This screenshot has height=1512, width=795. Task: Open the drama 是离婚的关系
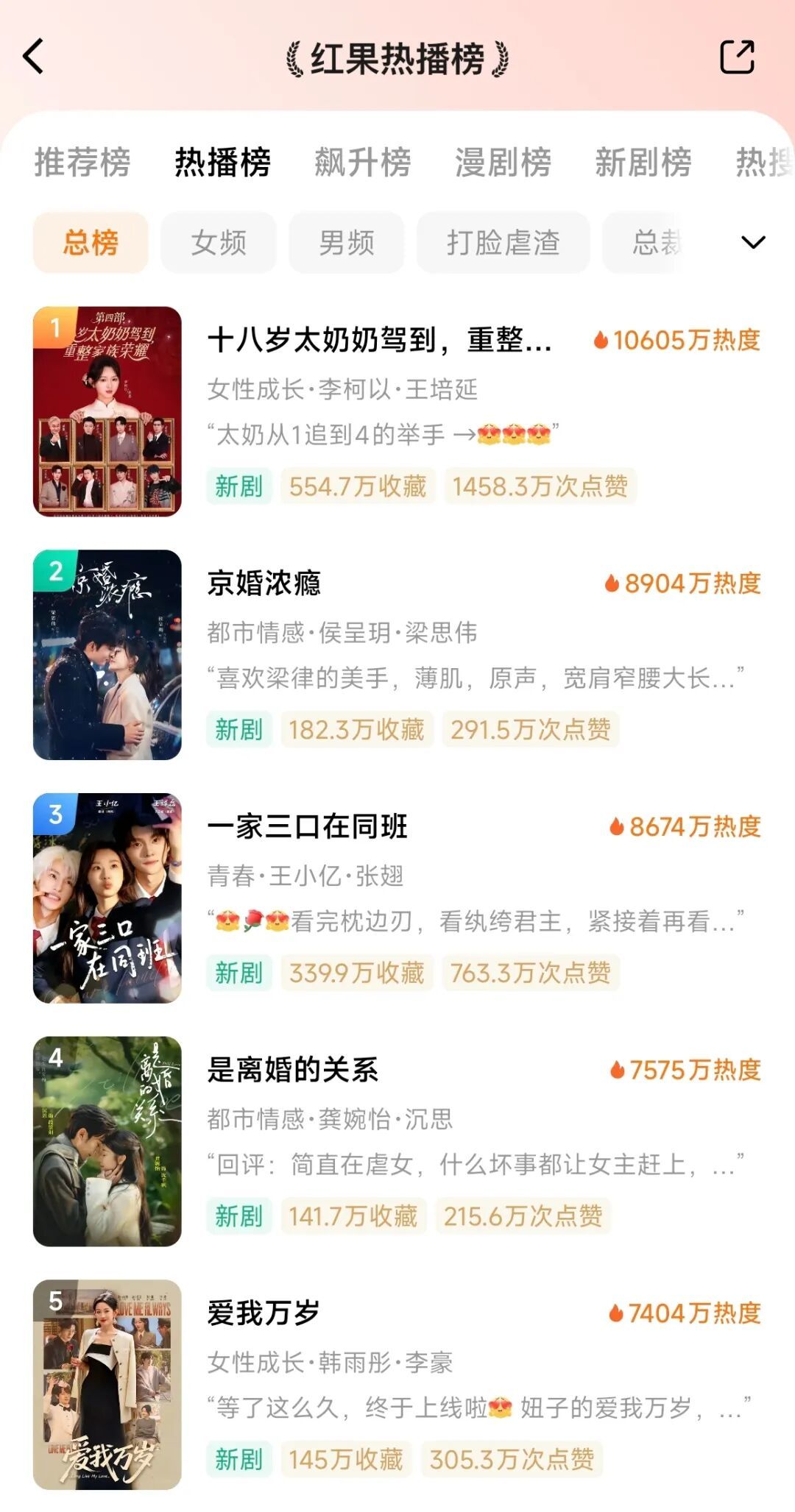[293, 1069]
